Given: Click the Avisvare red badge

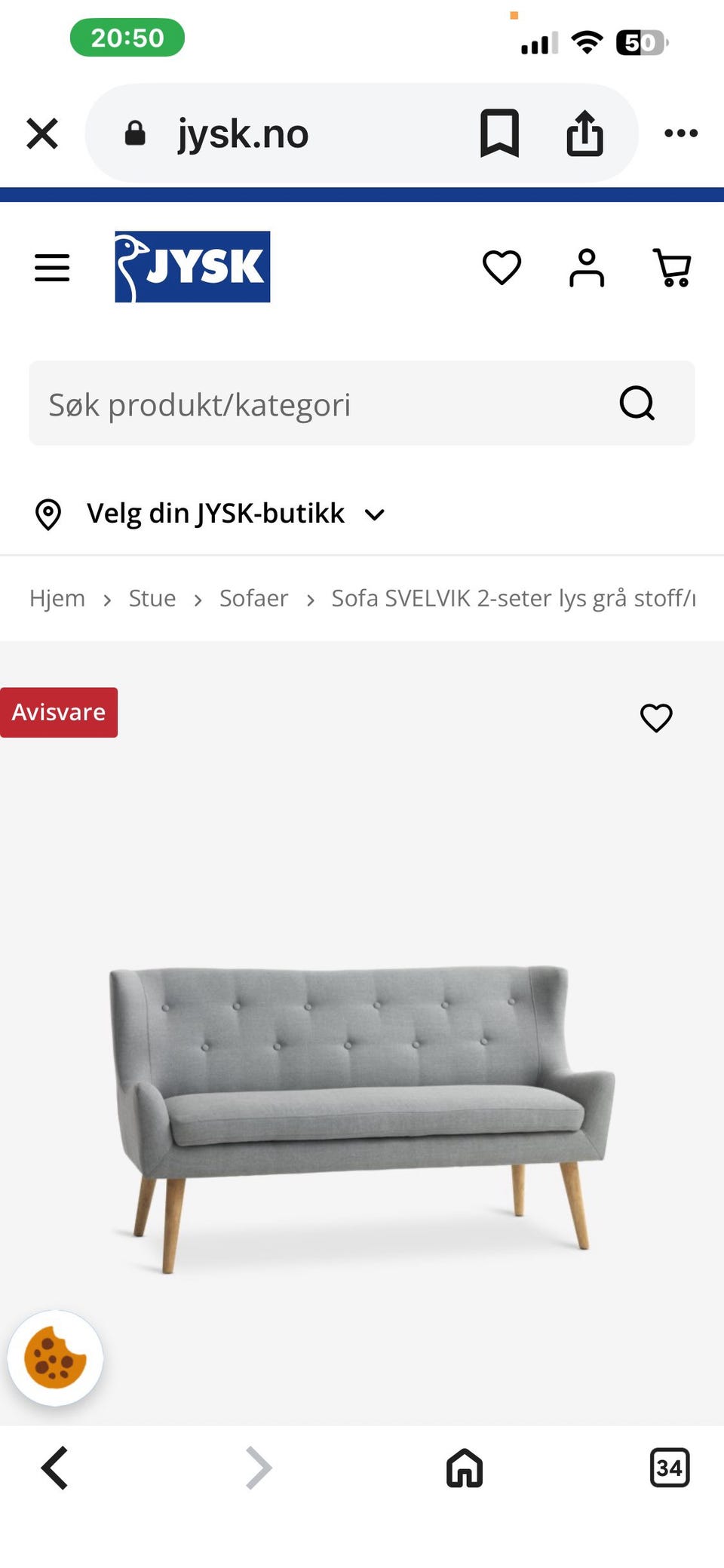Looking at the screenshot, I should coord(58,712).
